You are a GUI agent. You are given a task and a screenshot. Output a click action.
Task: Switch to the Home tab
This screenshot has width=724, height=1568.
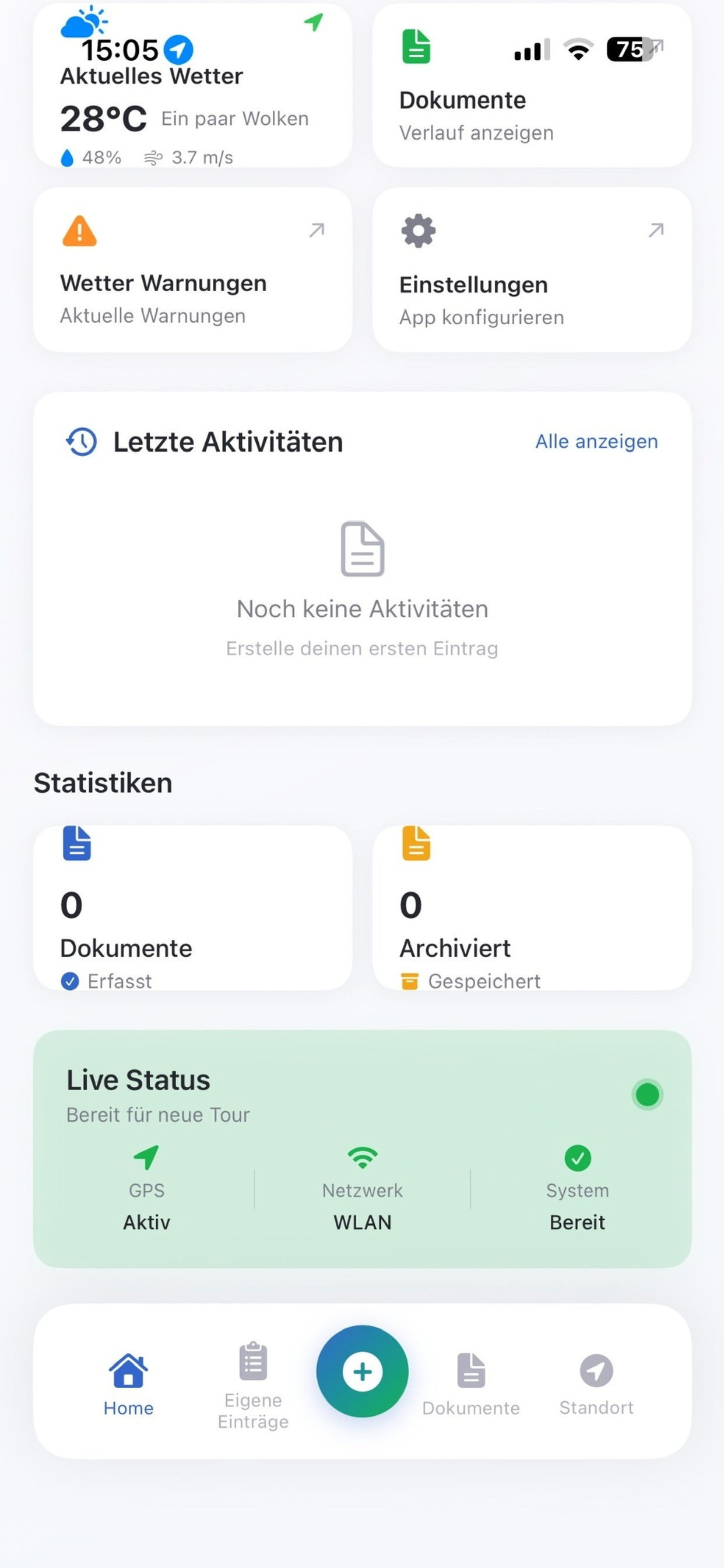pyautogui.click(x=128, y=1385)
